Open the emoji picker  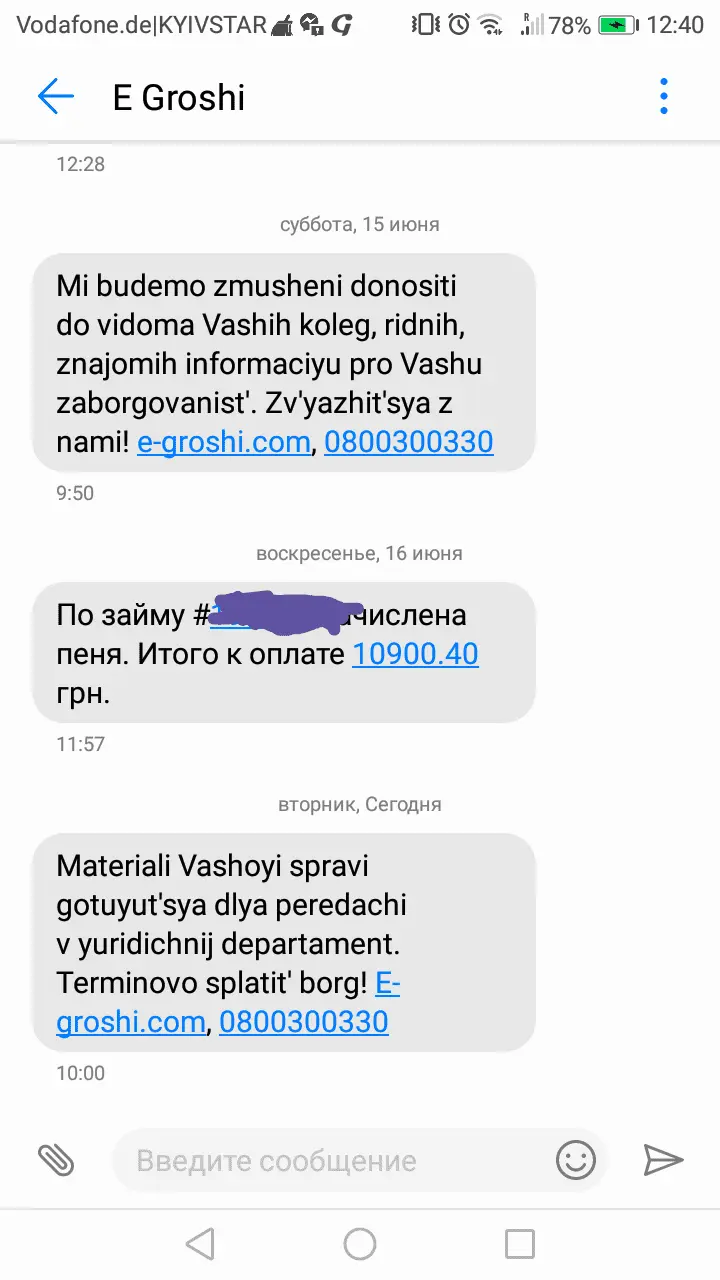tap(575, 1160)
